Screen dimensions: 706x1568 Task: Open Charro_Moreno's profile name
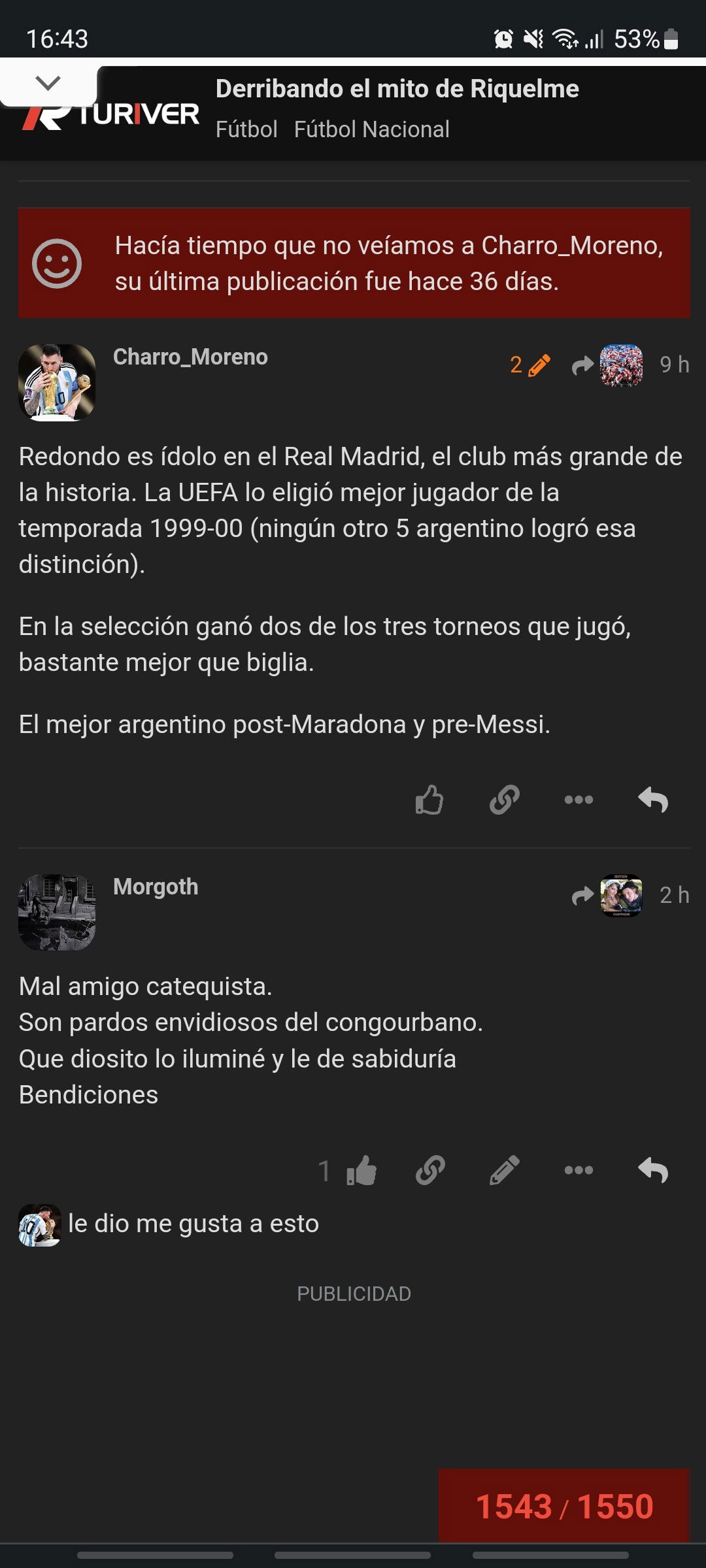pyautogui.click(x=190, y=357)
